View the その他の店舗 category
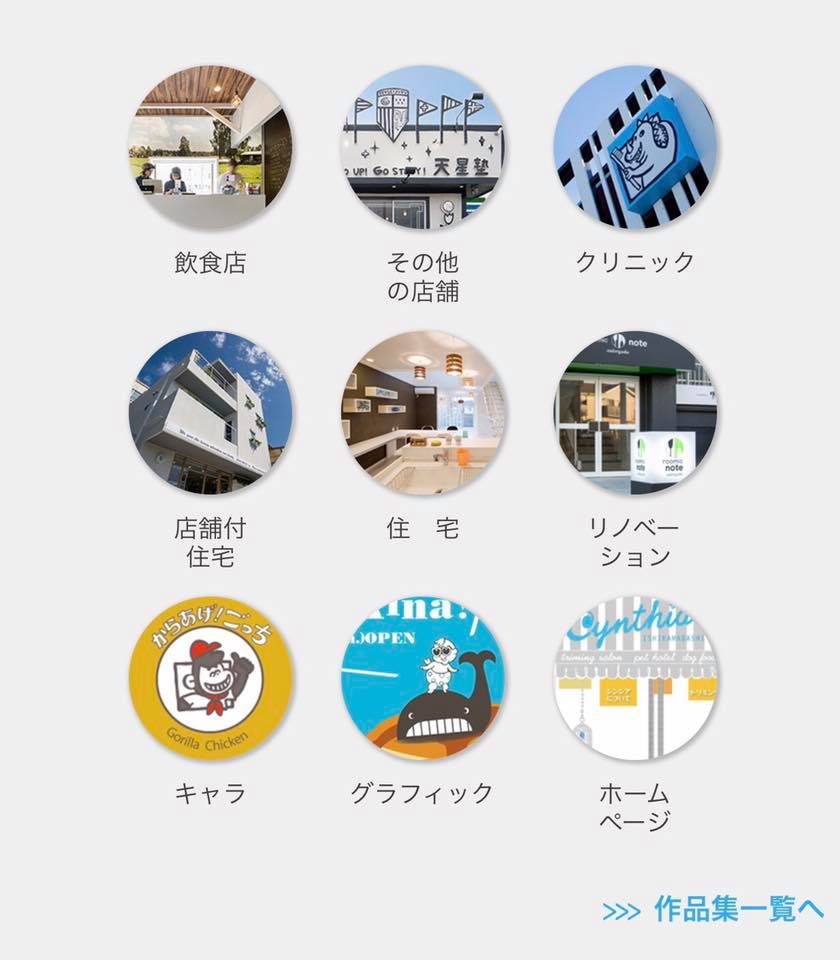The height and width of the screenshot is (960, 840). 423,148
